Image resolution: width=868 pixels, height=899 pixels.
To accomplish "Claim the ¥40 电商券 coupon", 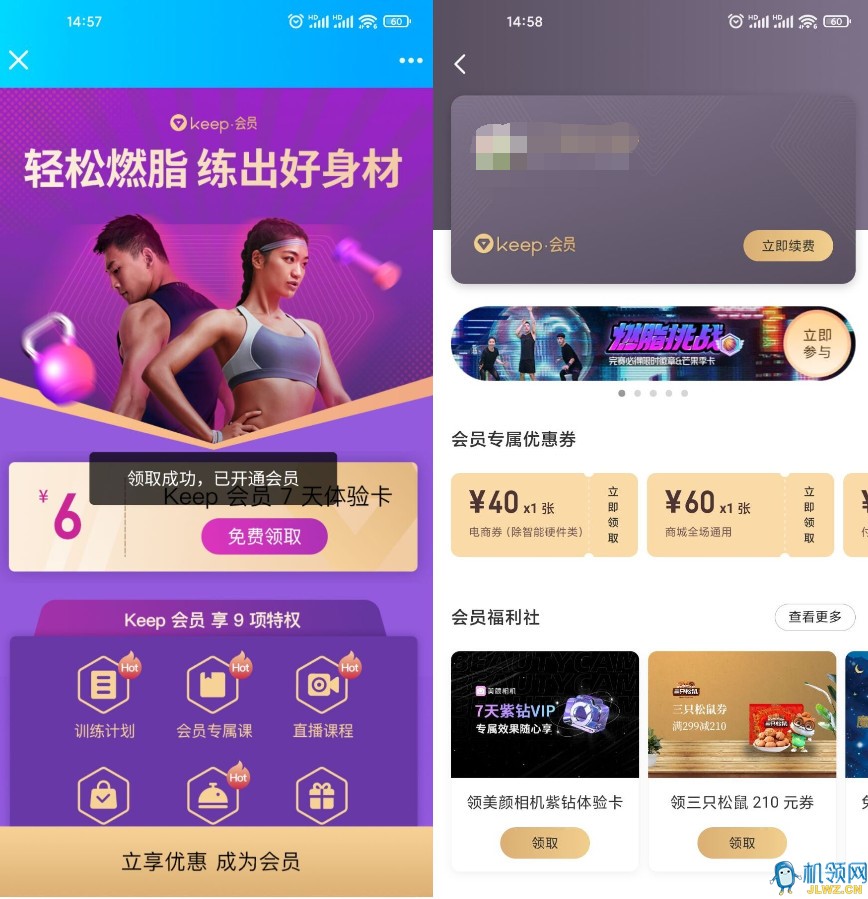I will click(613, 515).
